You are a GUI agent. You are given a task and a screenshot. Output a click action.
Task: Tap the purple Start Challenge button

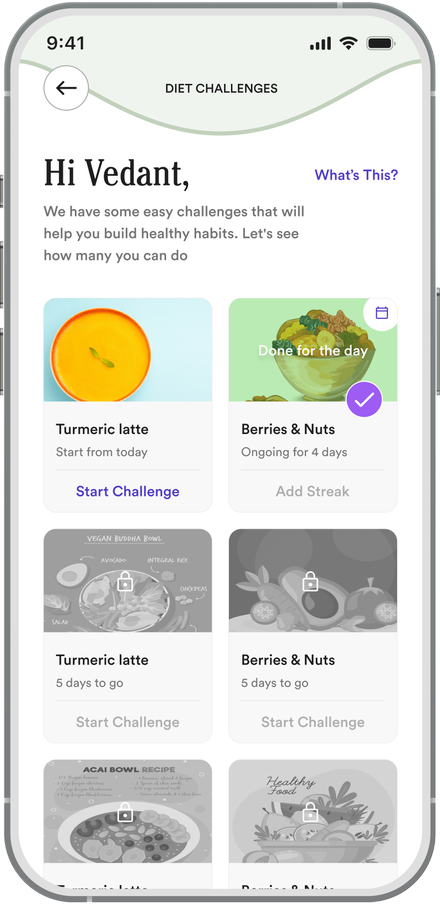tap(128, 491)
